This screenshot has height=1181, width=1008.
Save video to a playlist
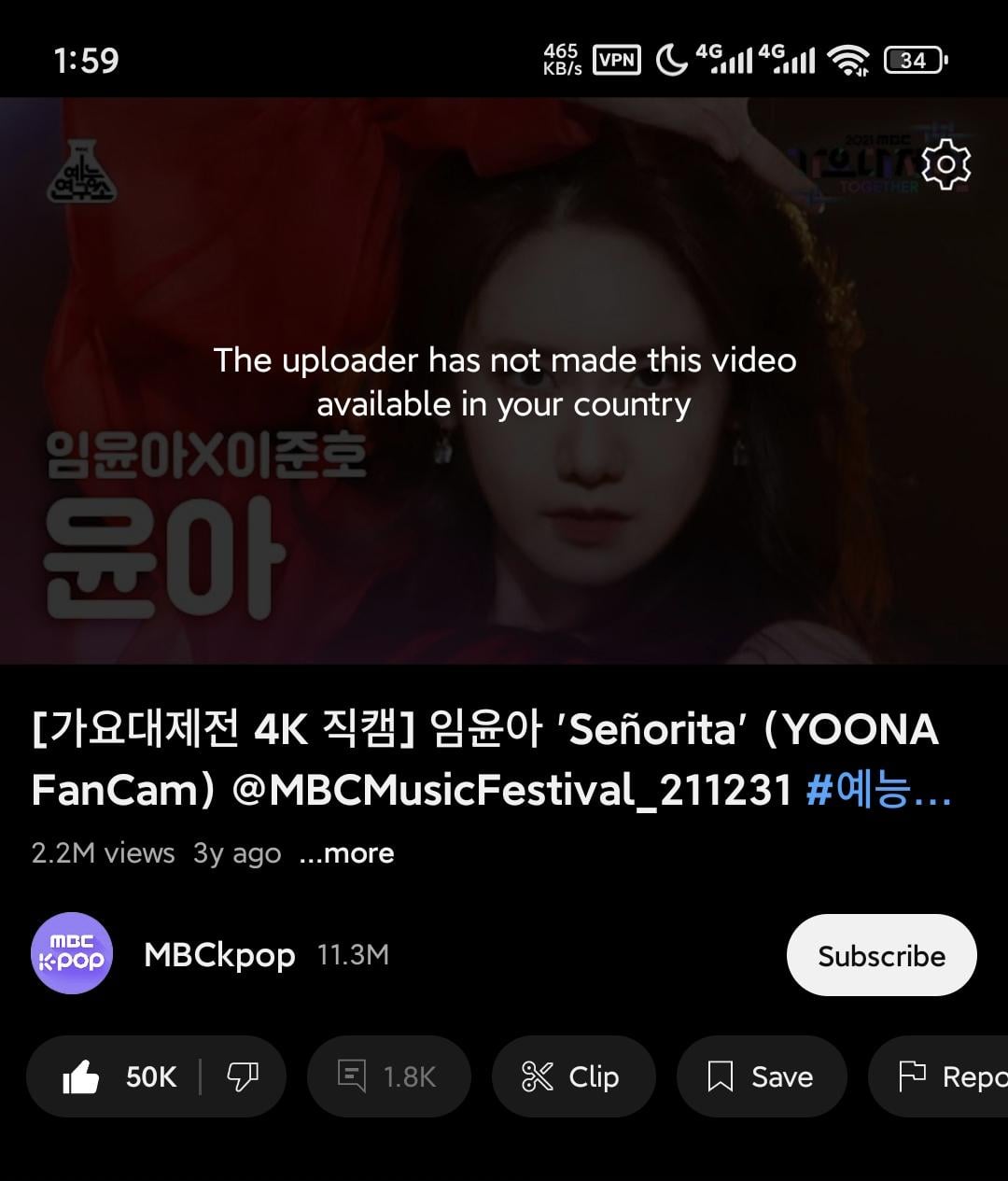click(x=761, y=1076)
